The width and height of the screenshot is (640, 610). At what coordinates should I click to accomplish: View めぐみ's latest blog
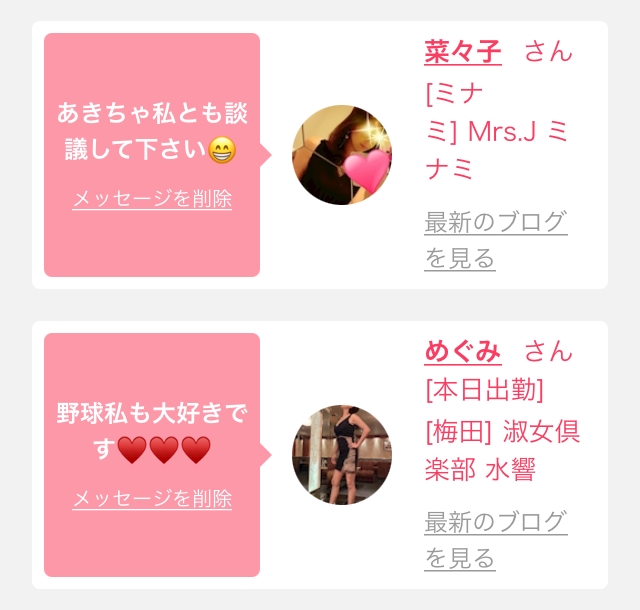496,540
